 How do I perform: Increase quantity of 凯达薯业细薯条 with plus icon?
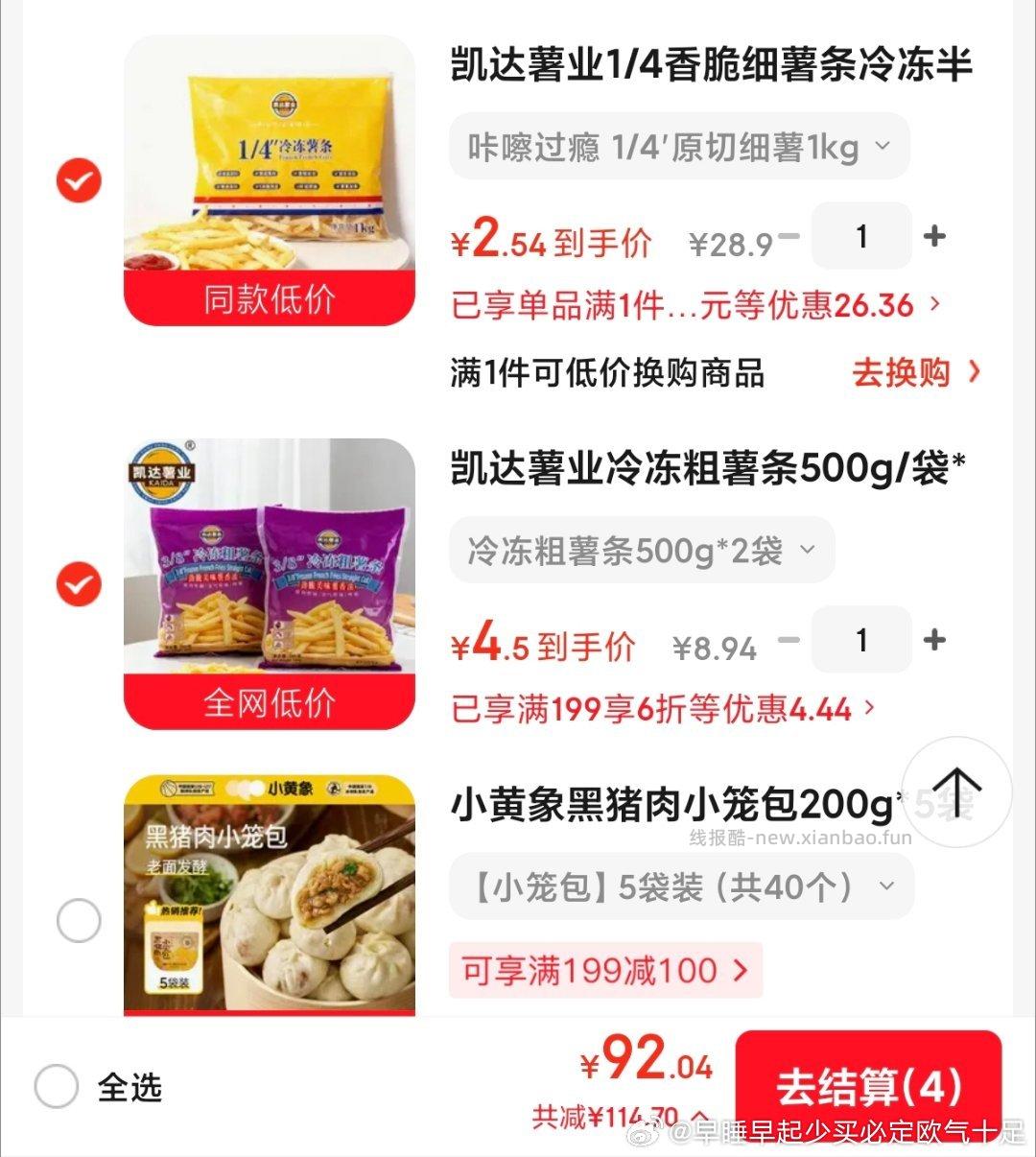932,236
